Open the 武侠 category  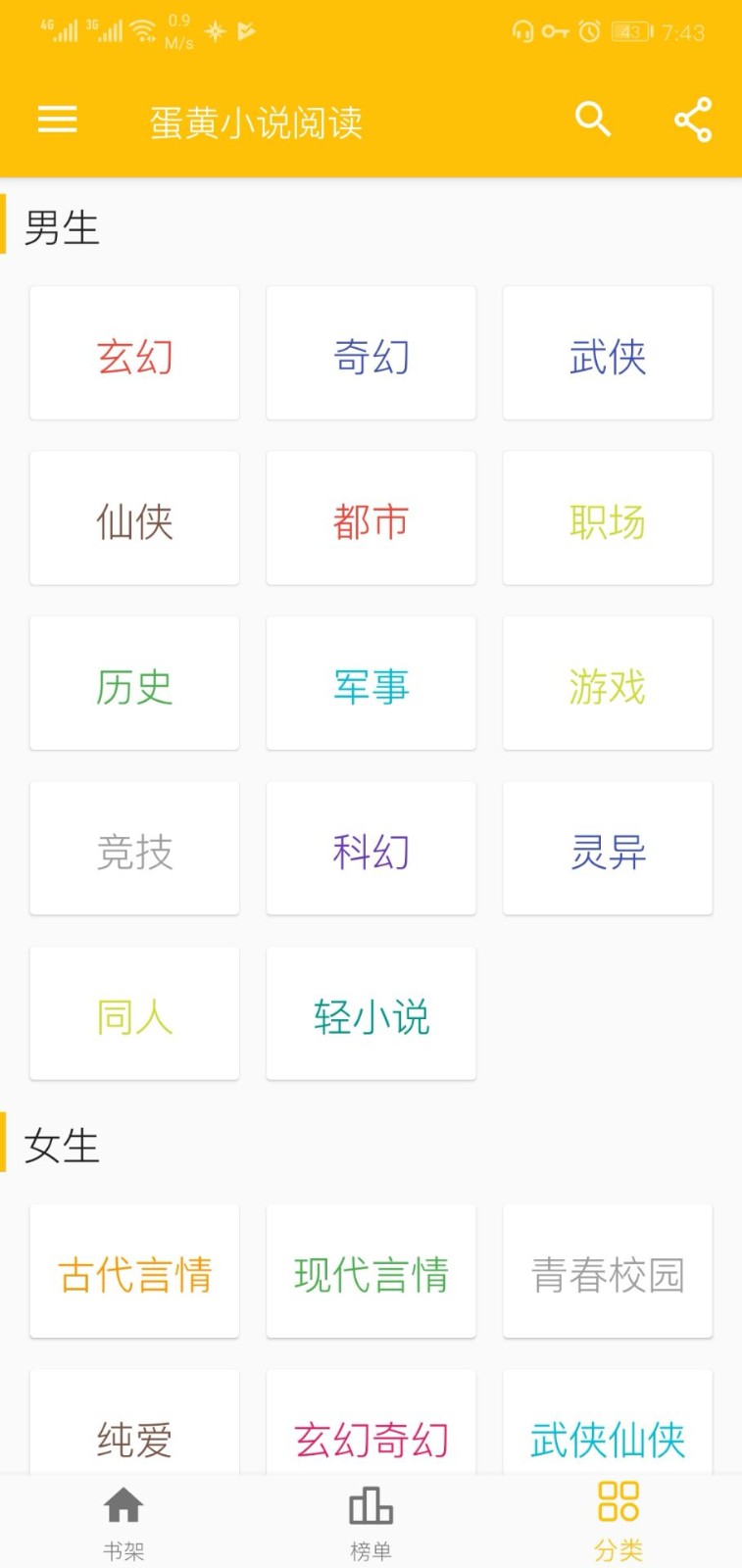(607, 353)
